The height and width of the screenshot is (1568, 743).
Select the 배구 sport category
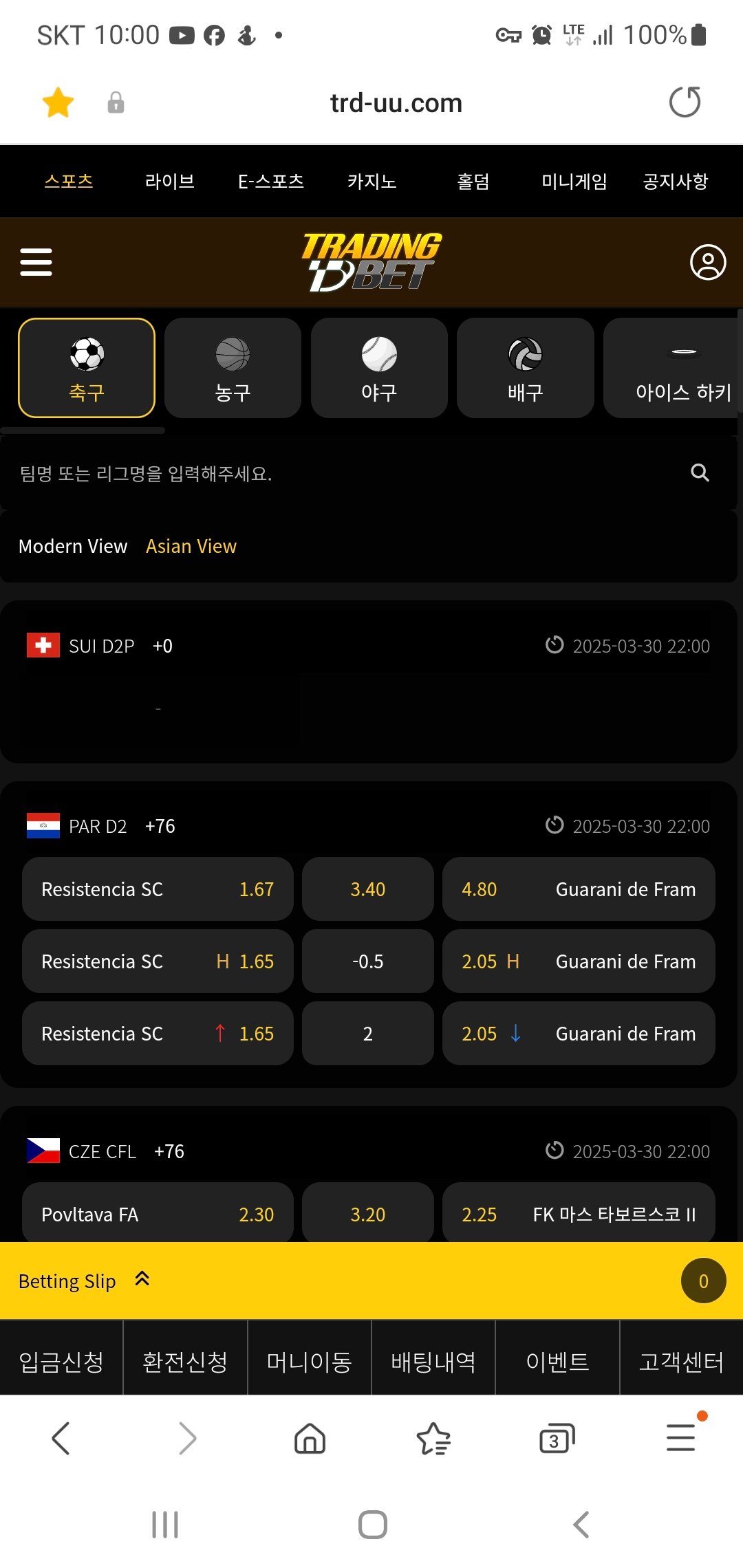(525, 368)
